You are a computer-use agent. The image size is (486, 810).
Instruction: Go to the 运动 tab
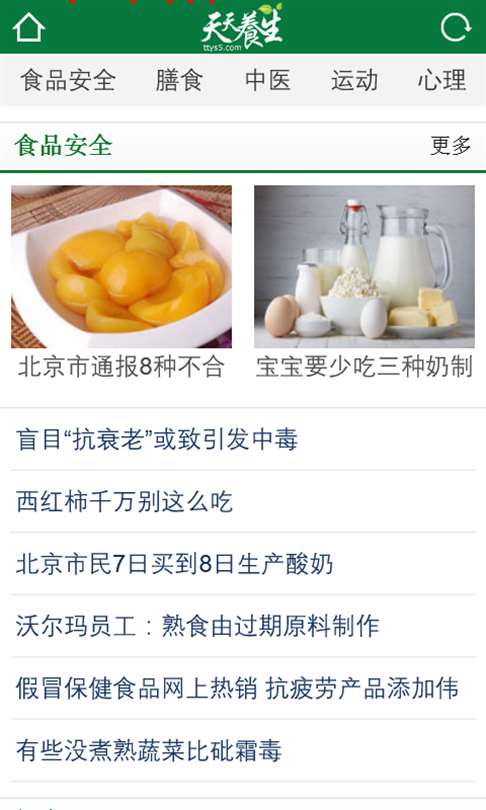point(355,80)
